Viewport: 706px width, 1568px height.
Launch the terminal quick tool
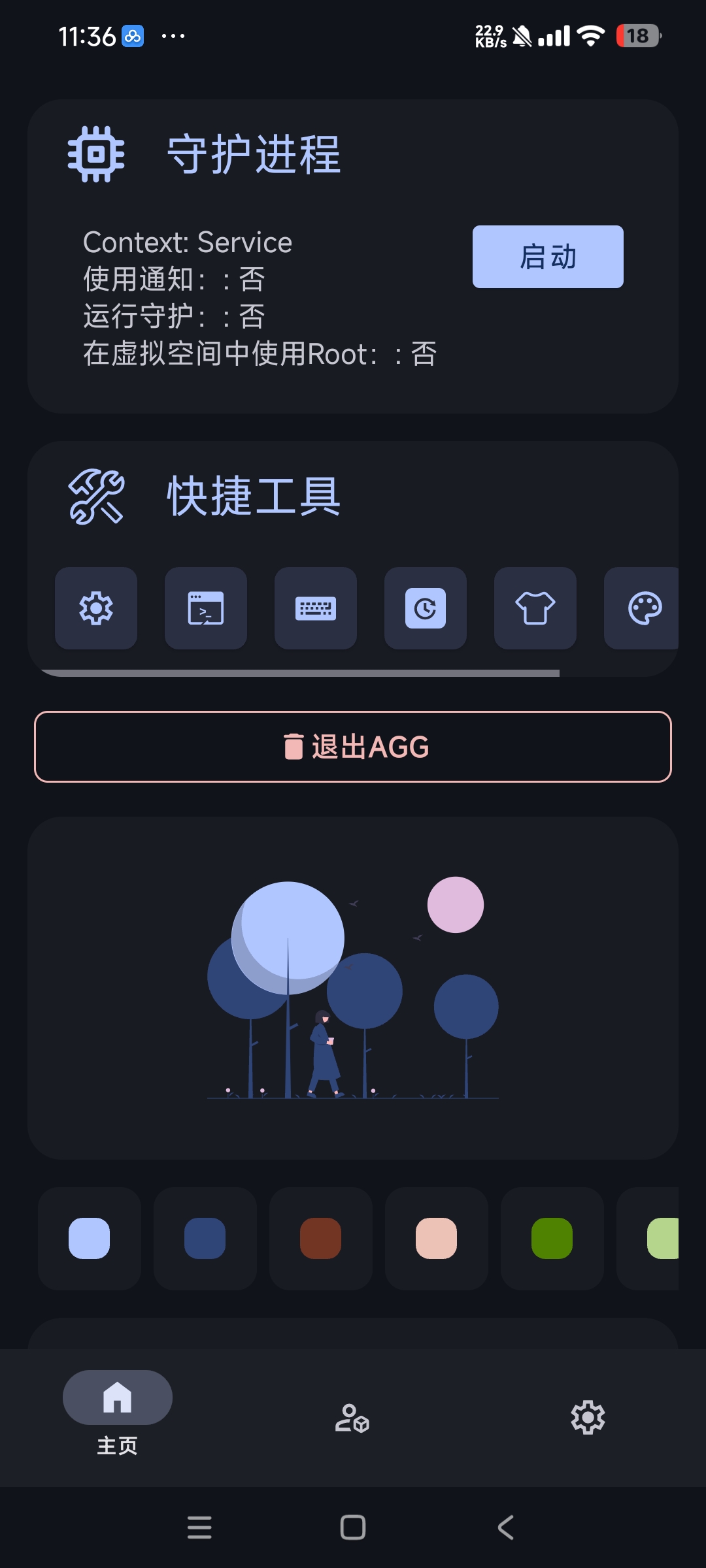point(206,608)
